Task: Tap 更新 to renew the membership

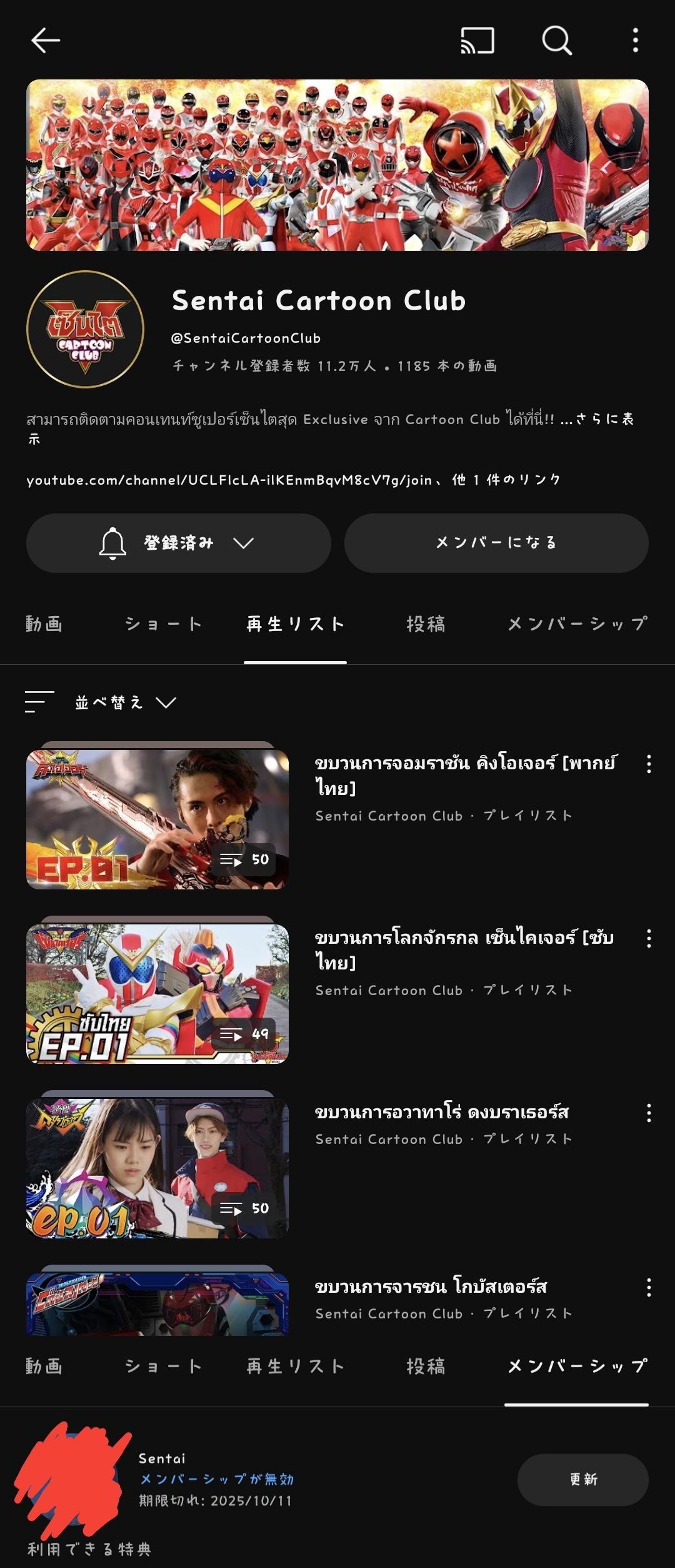Action: (582, 1479)
